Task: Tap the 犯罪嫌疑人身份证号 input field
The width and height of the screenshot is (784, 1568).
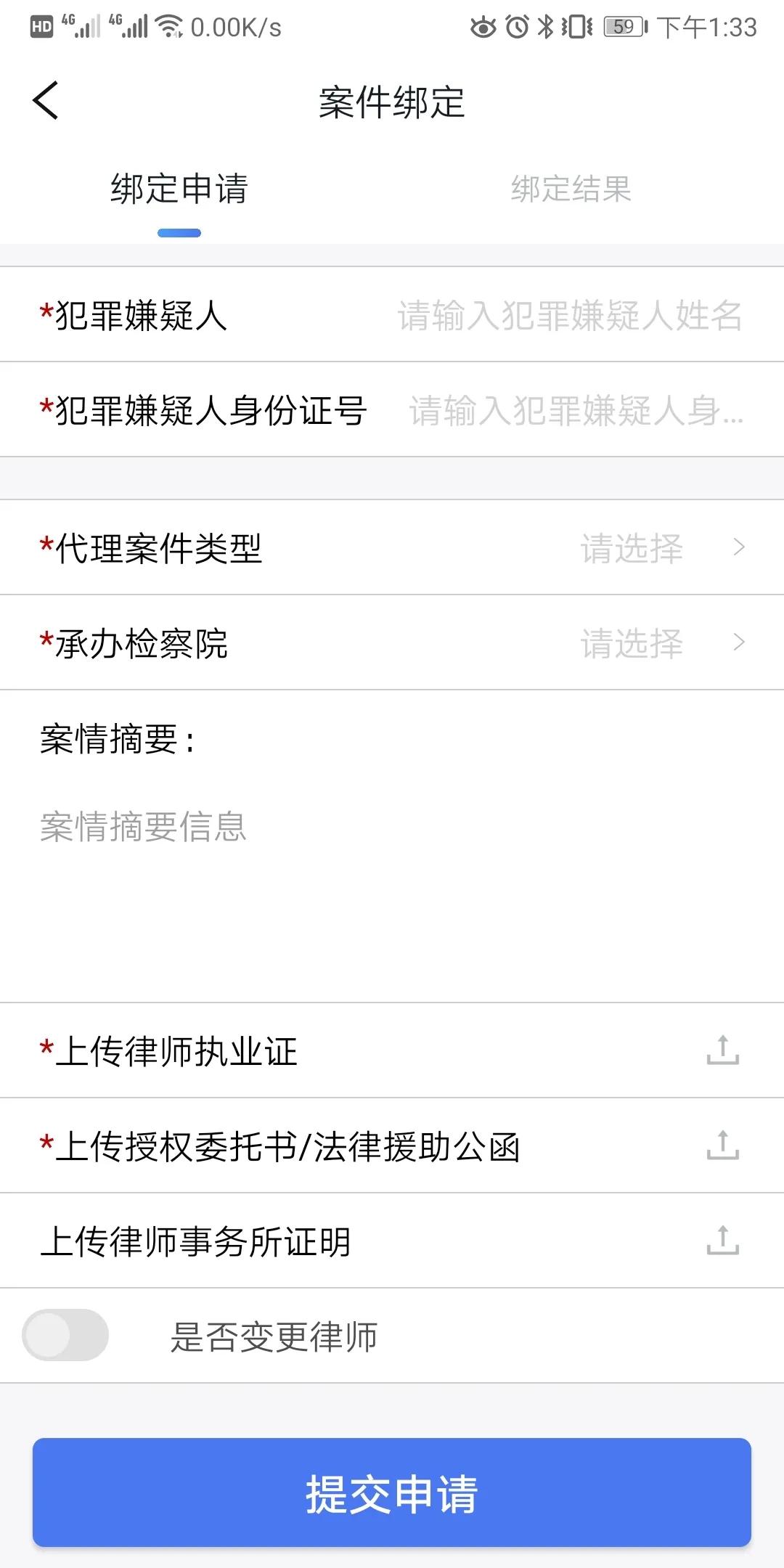Action: [573, 410]
